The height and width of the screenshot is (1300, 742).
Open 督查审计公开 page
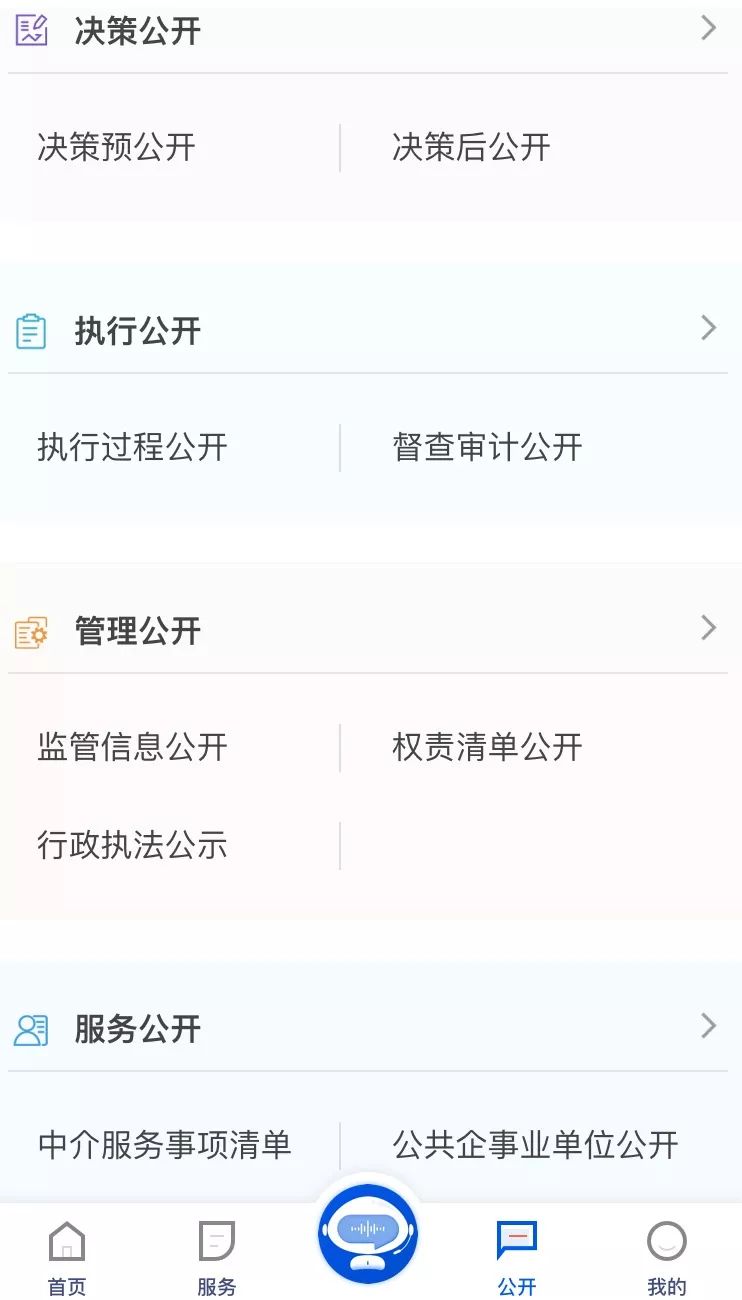pos(487,448)
